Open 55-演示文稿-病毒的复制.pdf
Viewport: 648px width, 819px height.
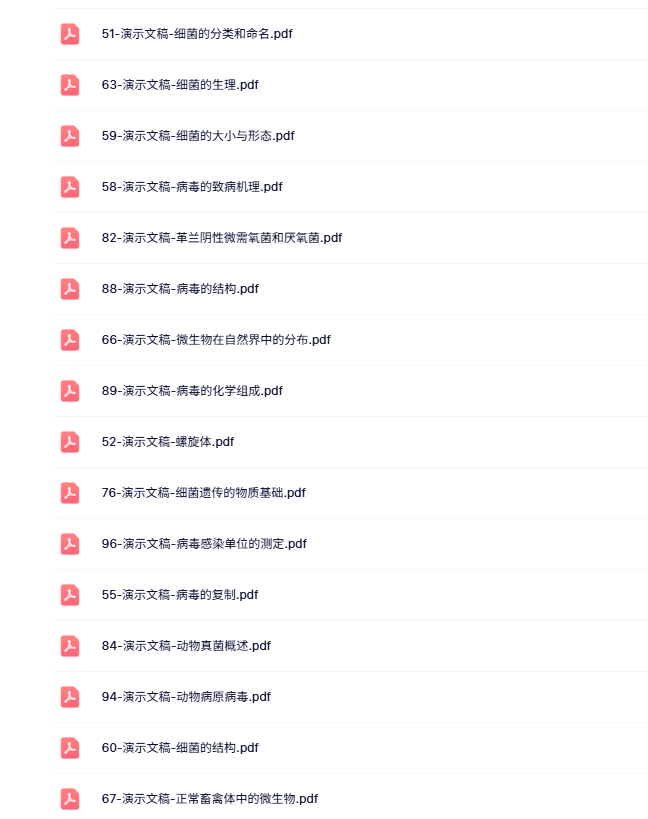tap(180, 595)
